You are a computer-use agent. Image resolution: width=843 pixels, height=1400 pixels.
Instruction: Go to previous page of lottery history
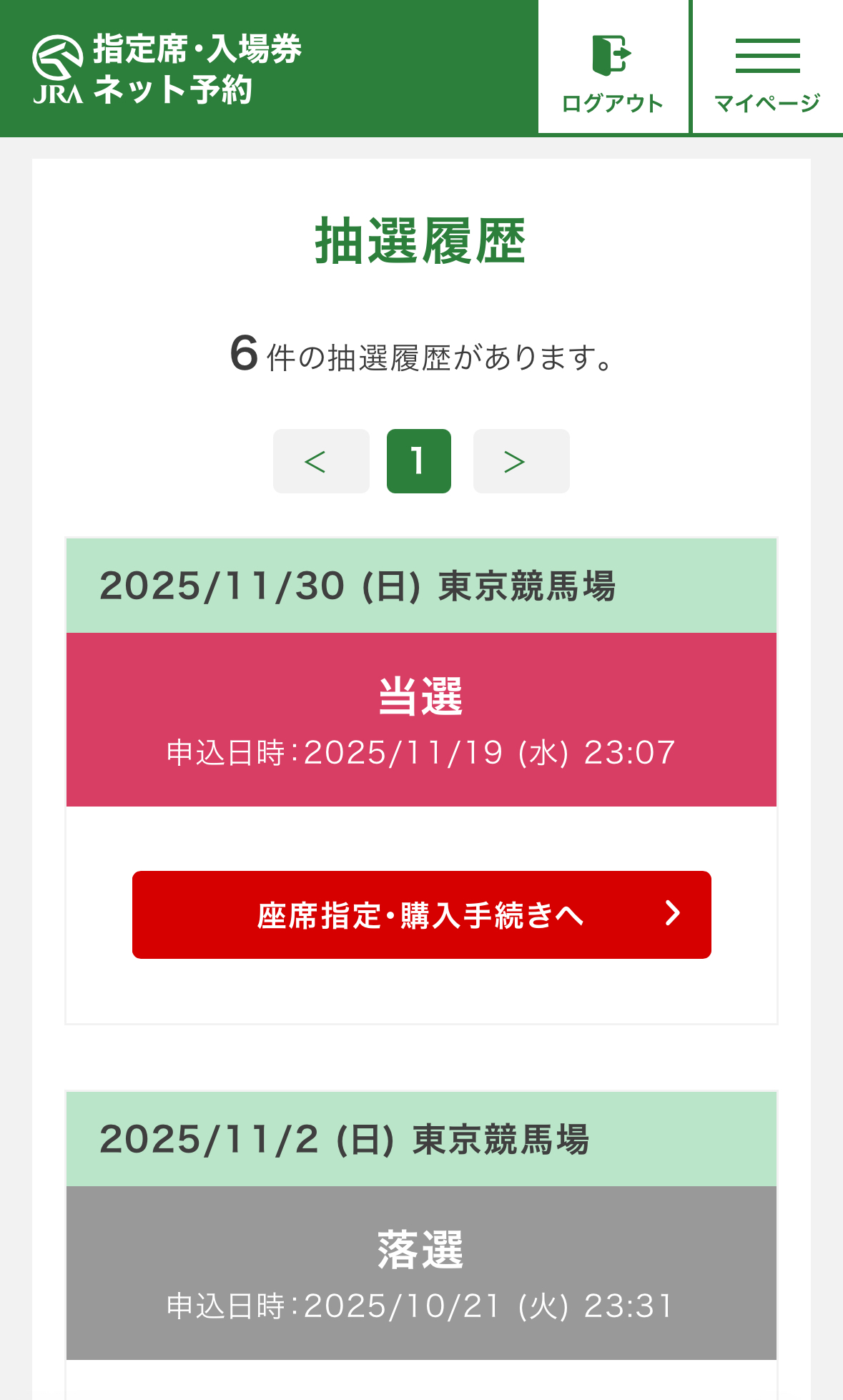(321, 461)
